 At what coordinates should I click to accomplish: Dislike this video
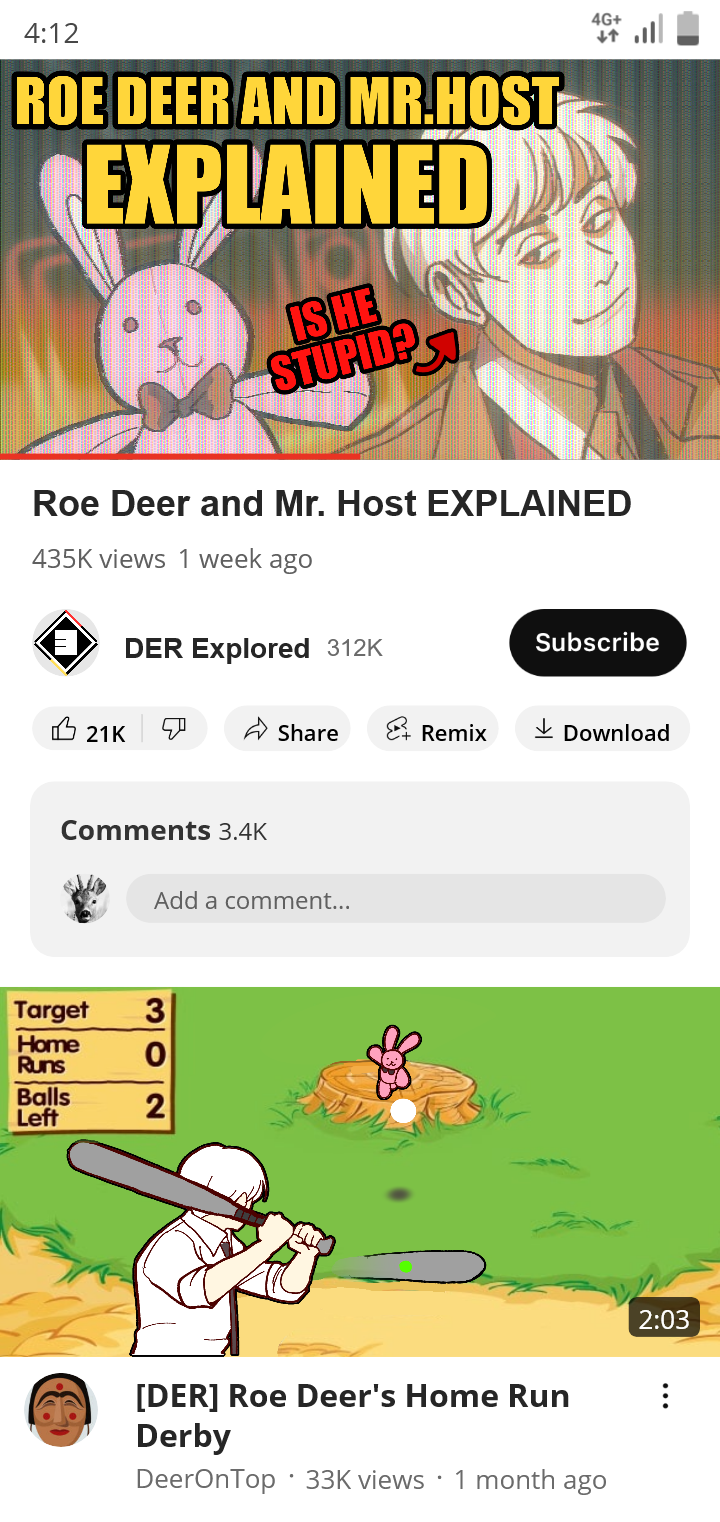tap(174, 730)
